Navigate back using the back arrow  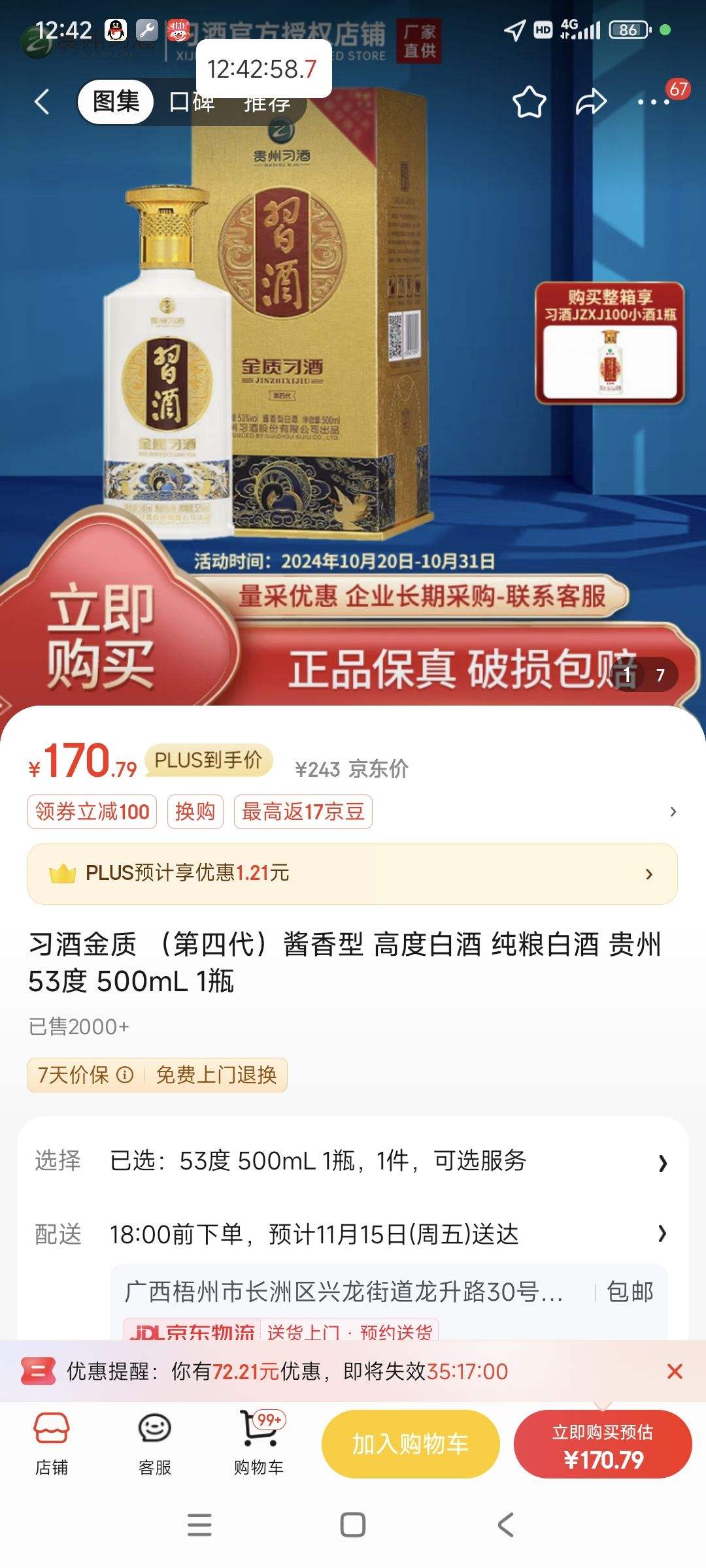click(42, 103)
